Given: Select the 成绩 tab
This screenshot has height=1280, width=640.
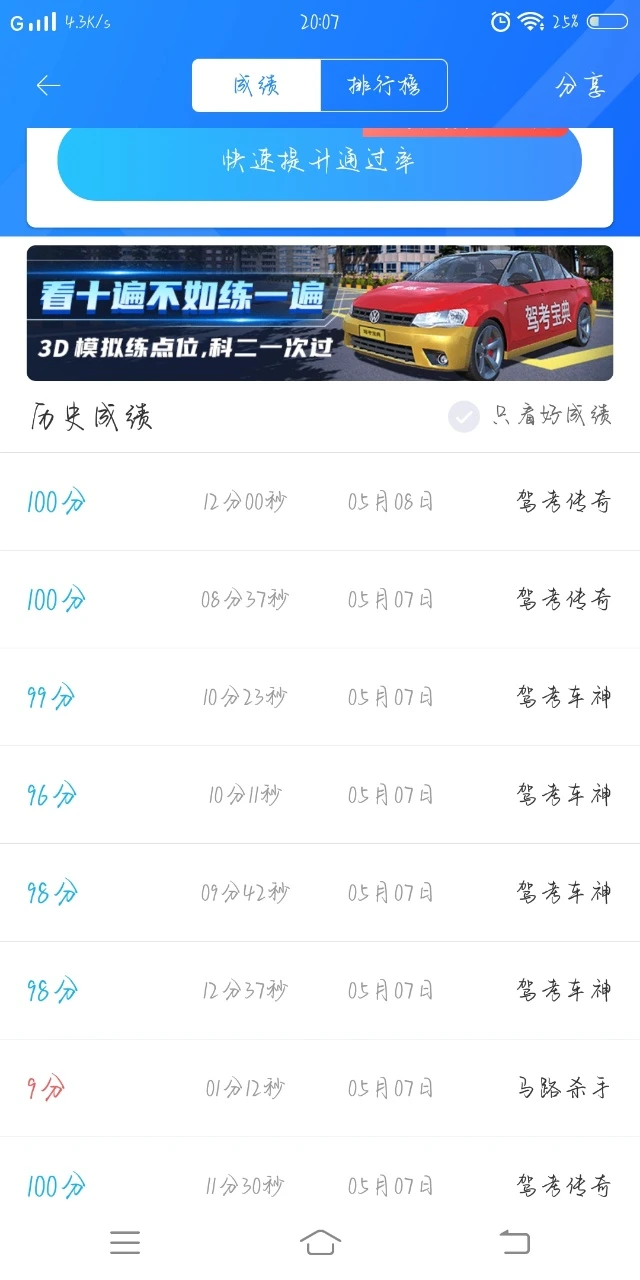Looking at the screenshot, I should (x=256, y=86).
